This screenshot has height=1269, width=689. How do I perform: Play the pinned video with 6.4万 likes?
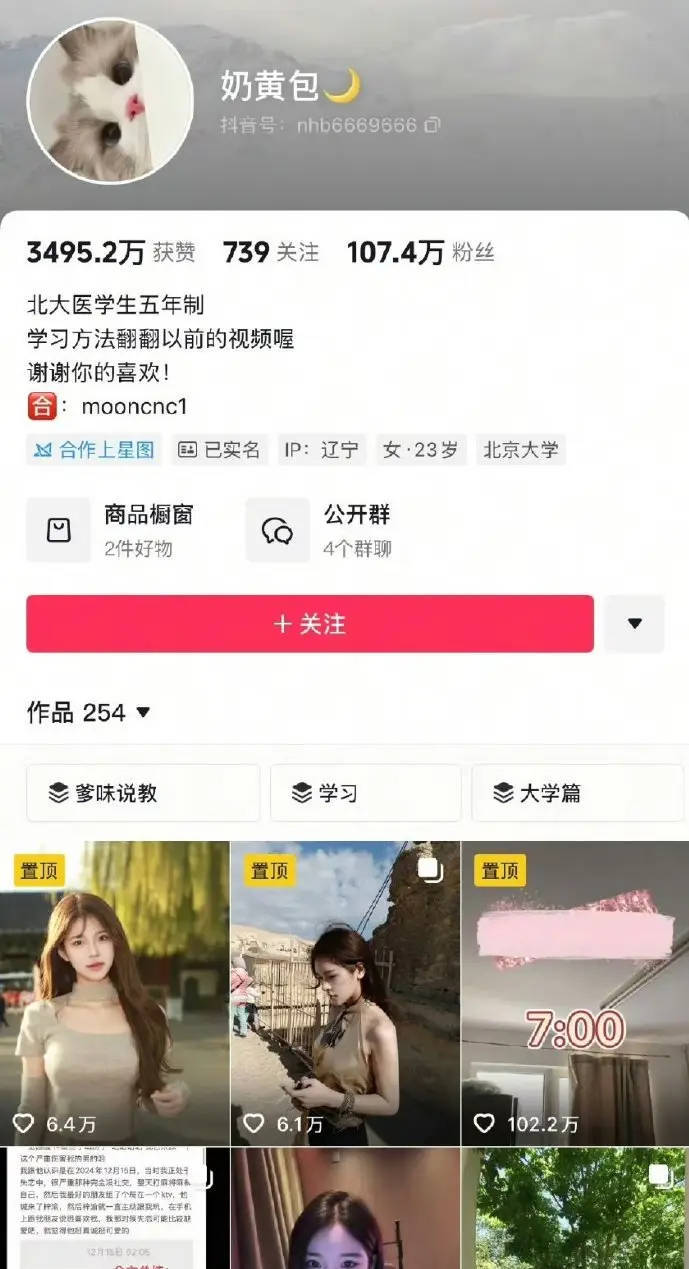pyautogui.click(x=115, y=995)
